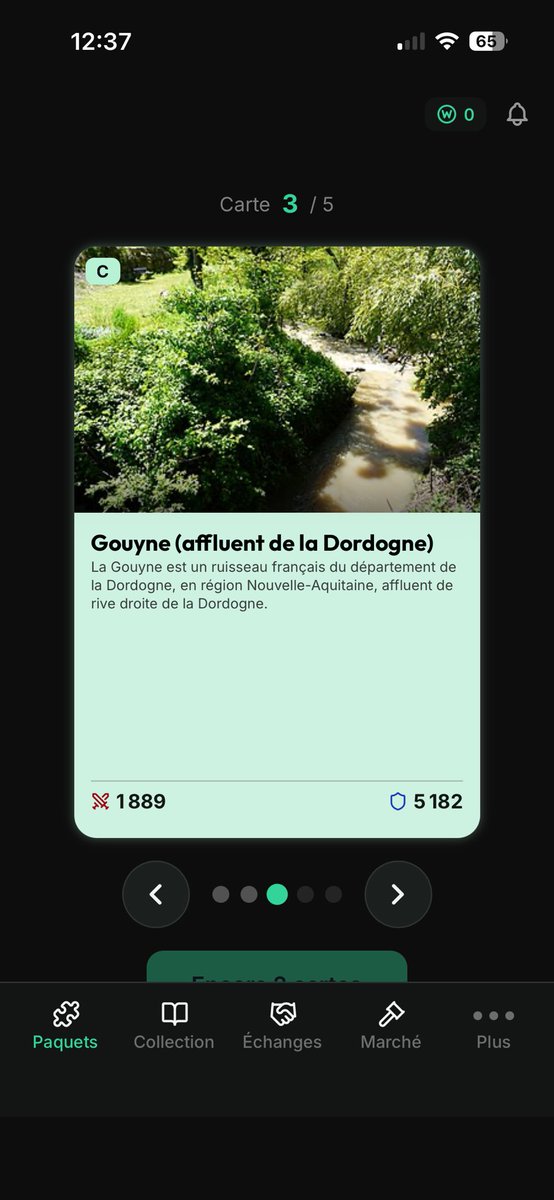Image resolution: width=554 pixels, height=1200 pixels.
Task: Select the Paquets tab
Action: [x=65, y=1026]
